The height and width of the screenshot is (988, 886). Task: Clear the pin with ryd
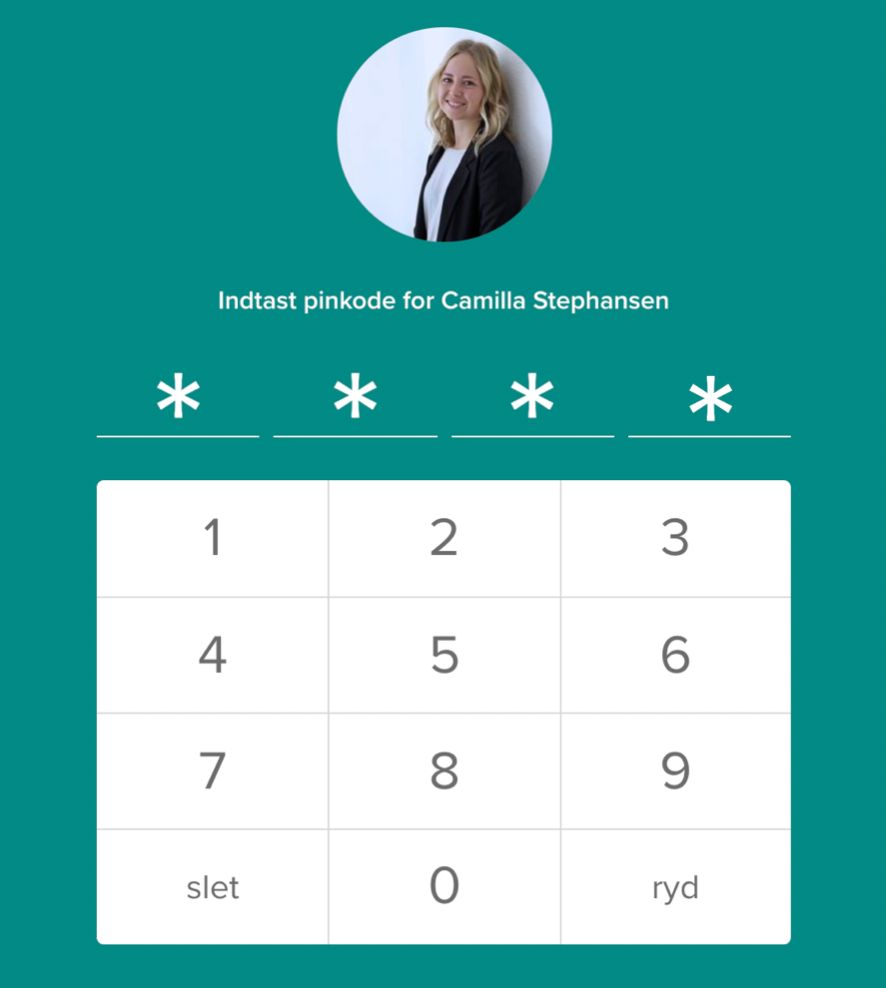675,887
